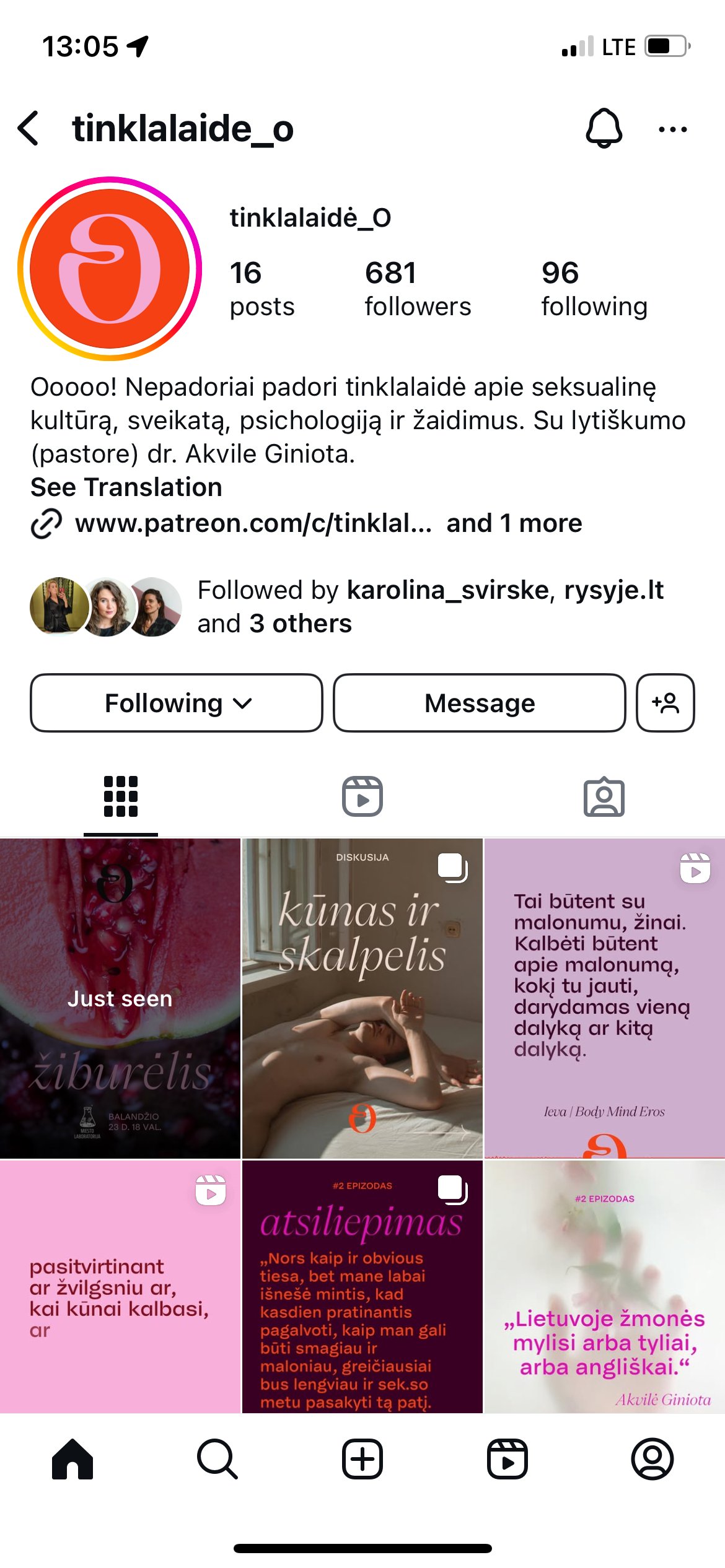Tap See Translation under the bio
This screenshot has height=1568, width=725.
click(126, 487)
